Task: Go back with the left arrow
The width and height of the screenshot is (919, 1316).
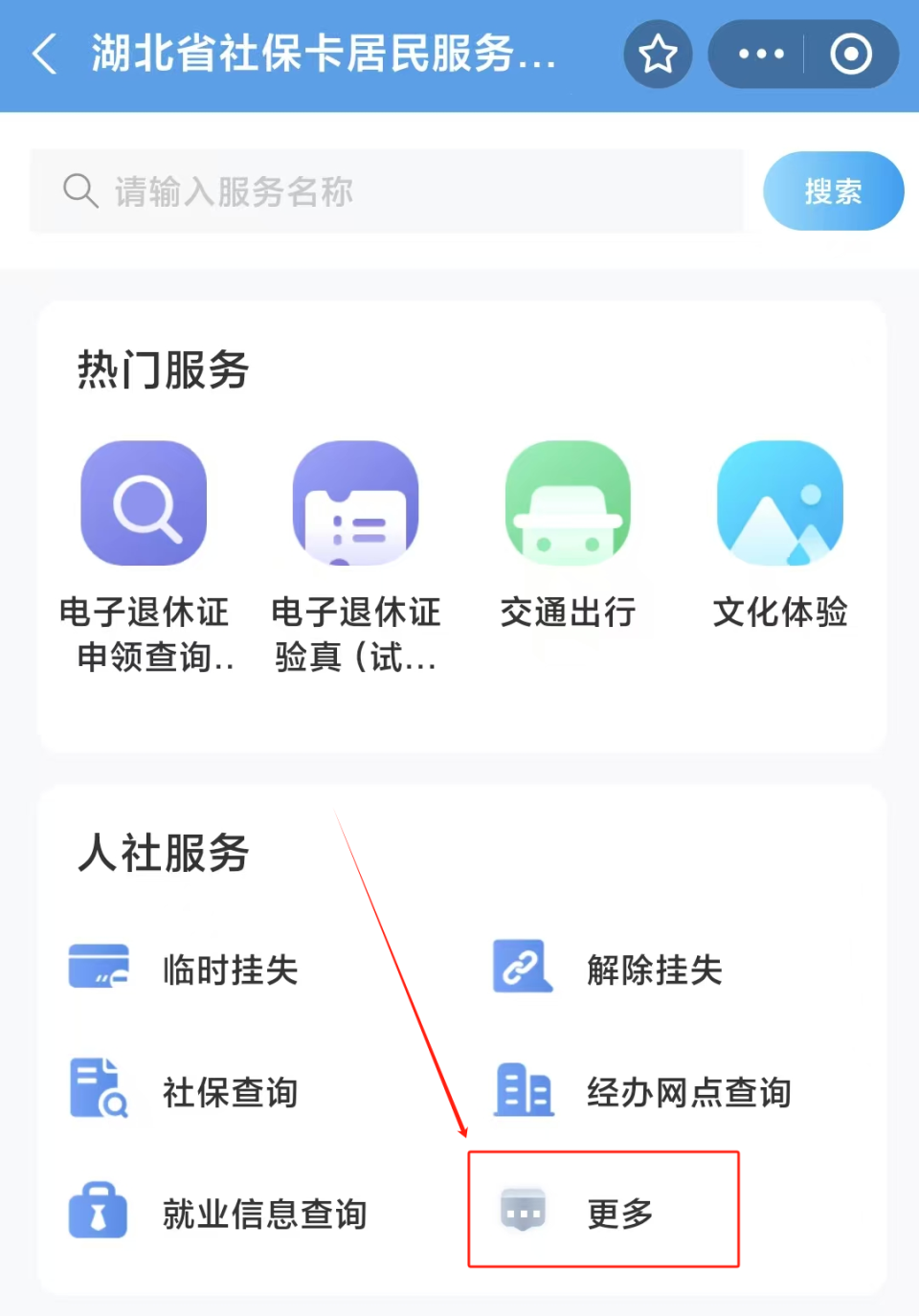Action: click(x=43, y=55)
